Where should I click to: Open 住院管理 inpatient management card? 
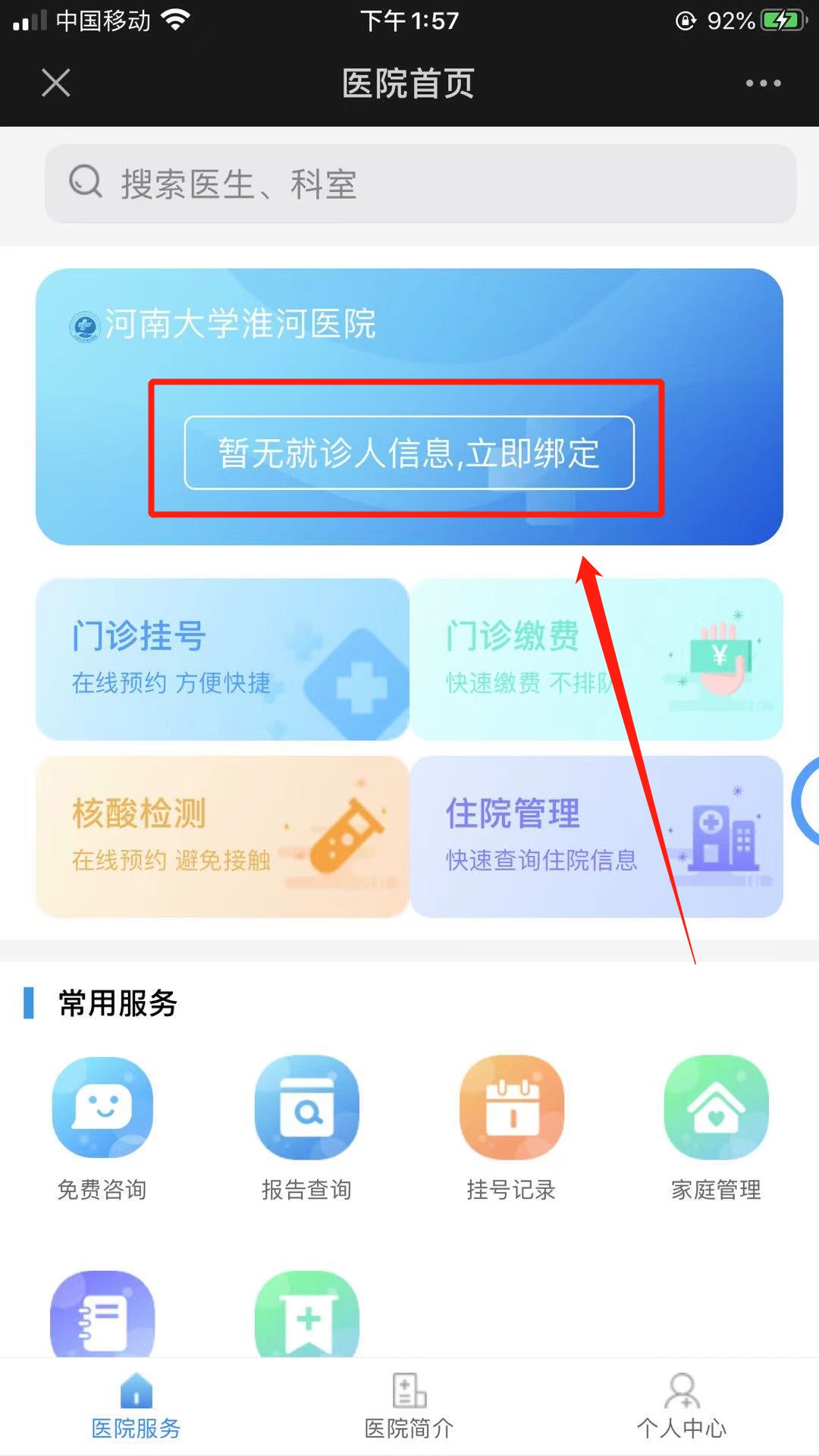(596, 836)
